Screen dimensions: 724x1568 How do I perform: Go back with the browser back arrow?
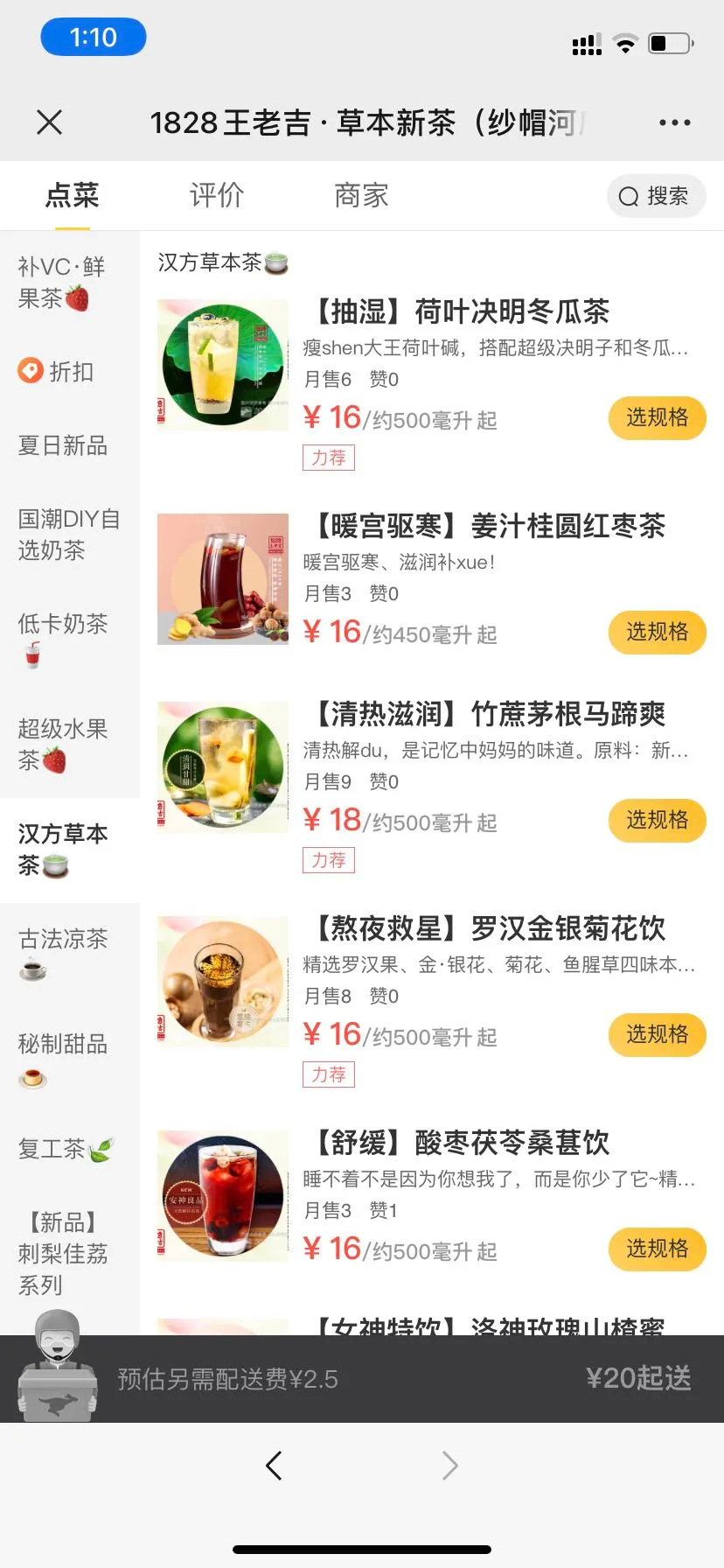[x=274, y=1465]
